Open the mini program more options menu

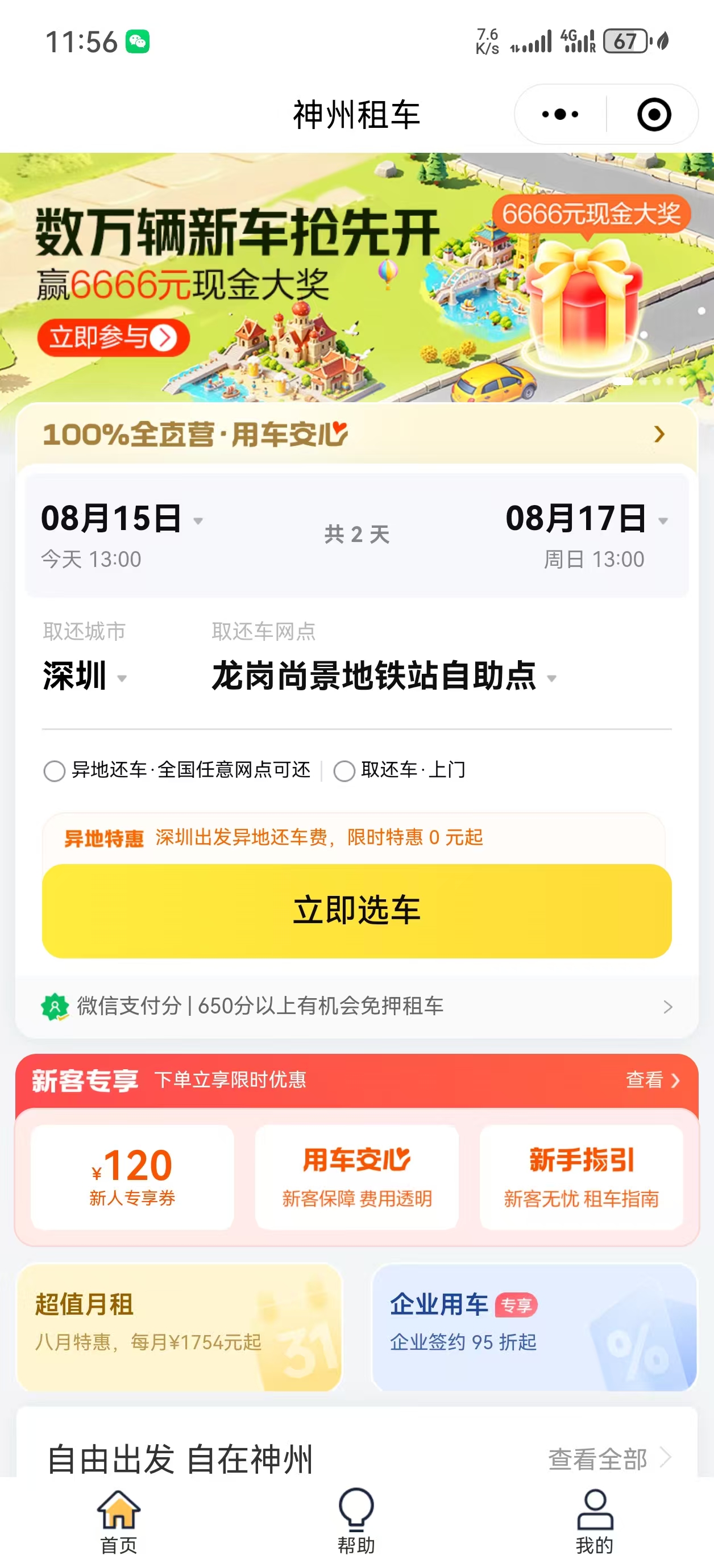click(560, 114)
